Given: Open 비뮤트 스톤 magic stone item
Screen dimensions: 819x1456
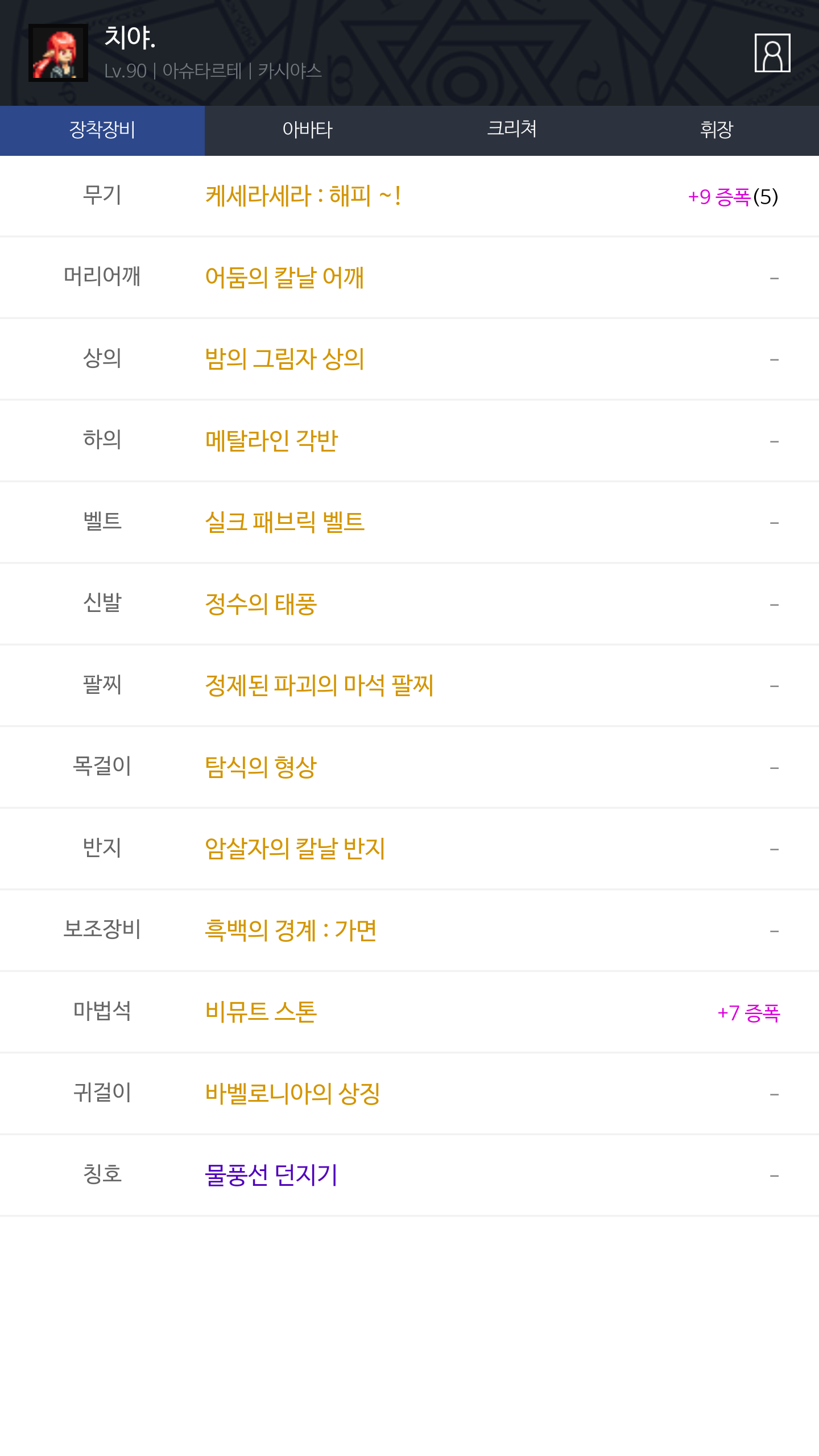Looking at the screenshot, I should click(261, 1012).
